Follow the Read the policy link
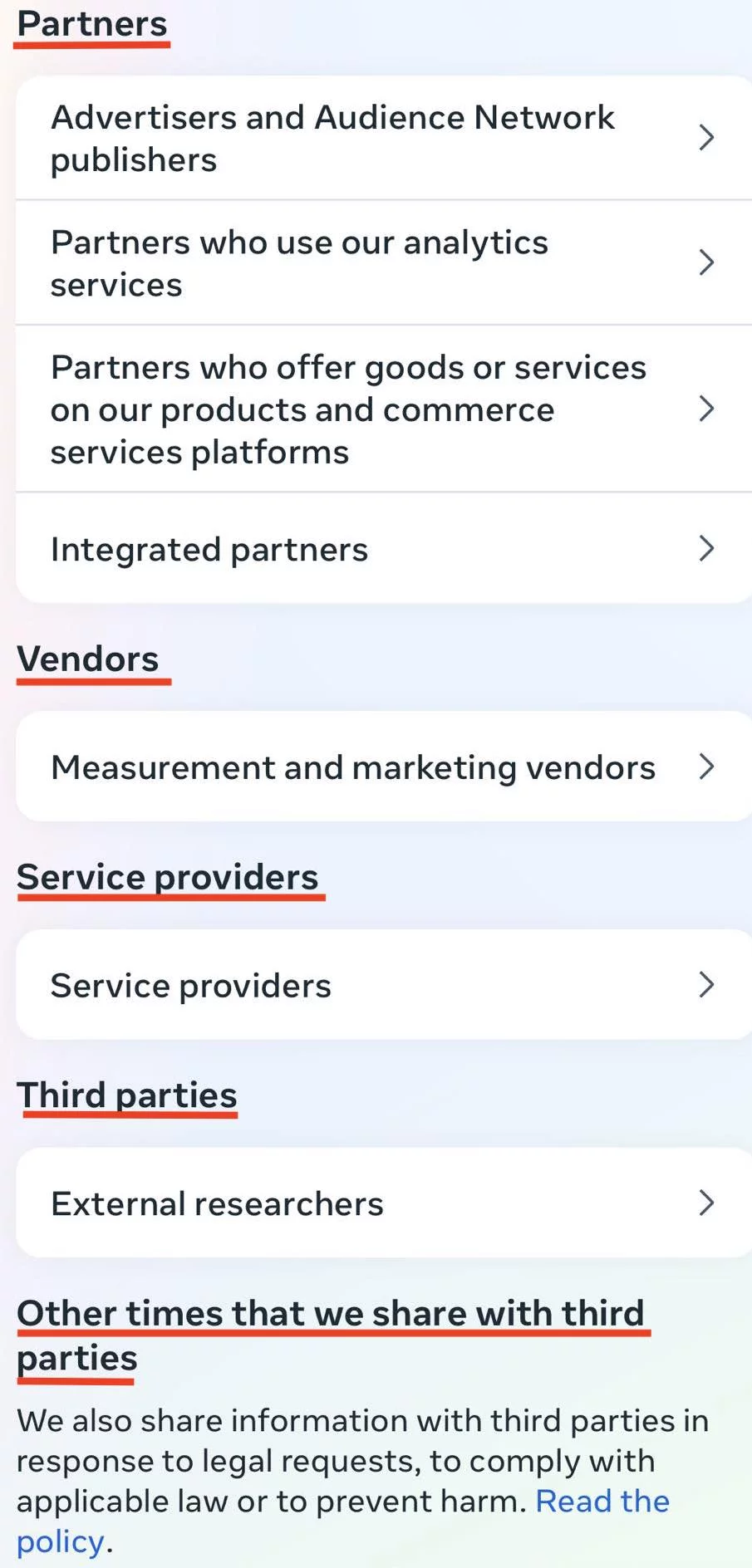 [602, 1501]
